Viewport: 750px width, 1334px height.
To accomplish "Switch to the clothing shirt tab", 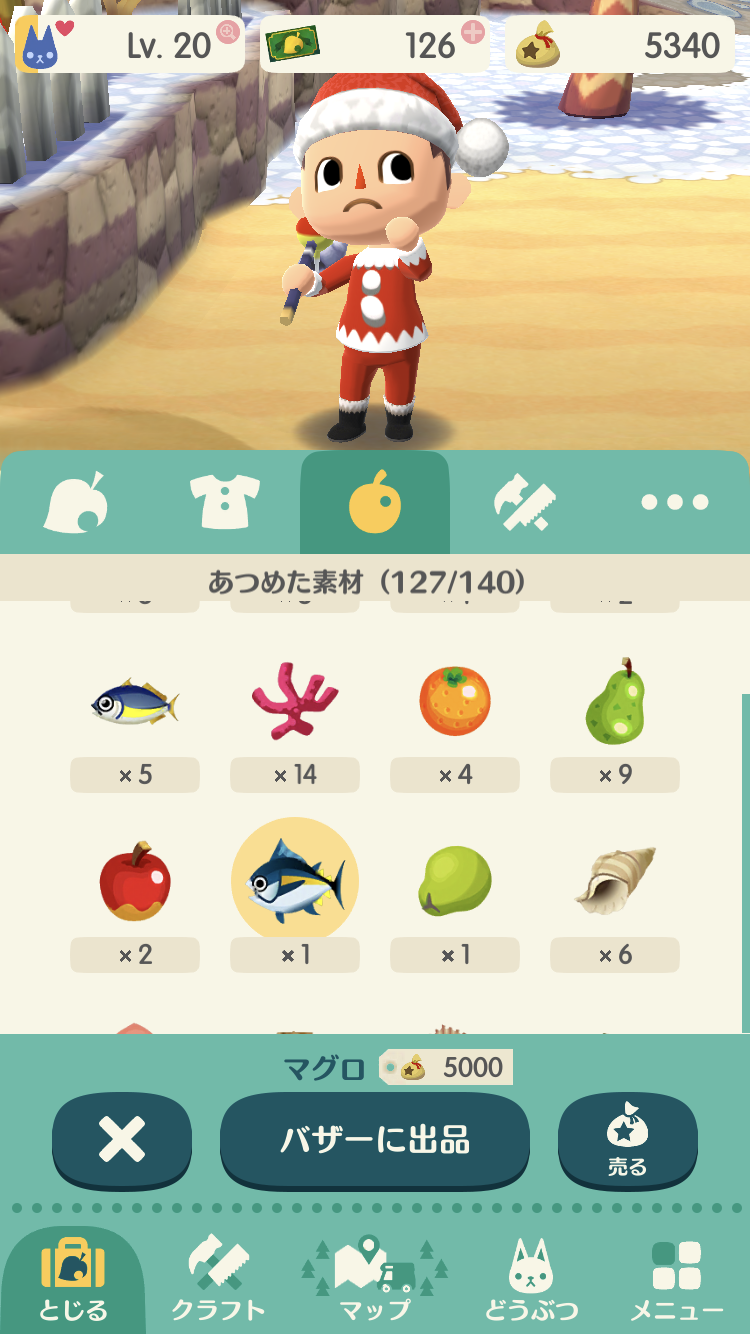I will point(225,502).
